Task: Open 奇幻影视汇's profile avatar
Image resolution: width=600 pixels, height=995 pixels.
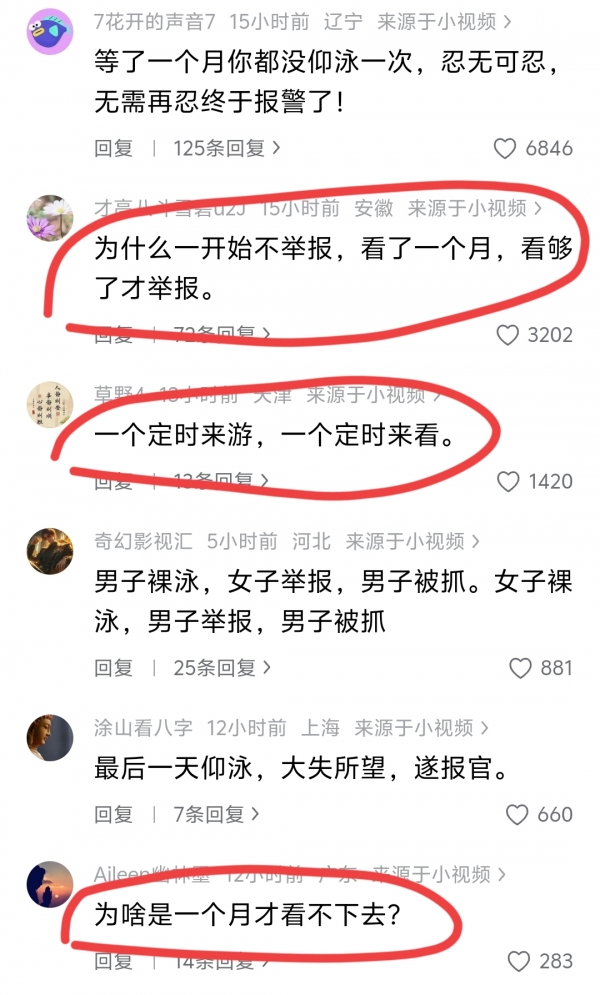Action: [49, 552]
